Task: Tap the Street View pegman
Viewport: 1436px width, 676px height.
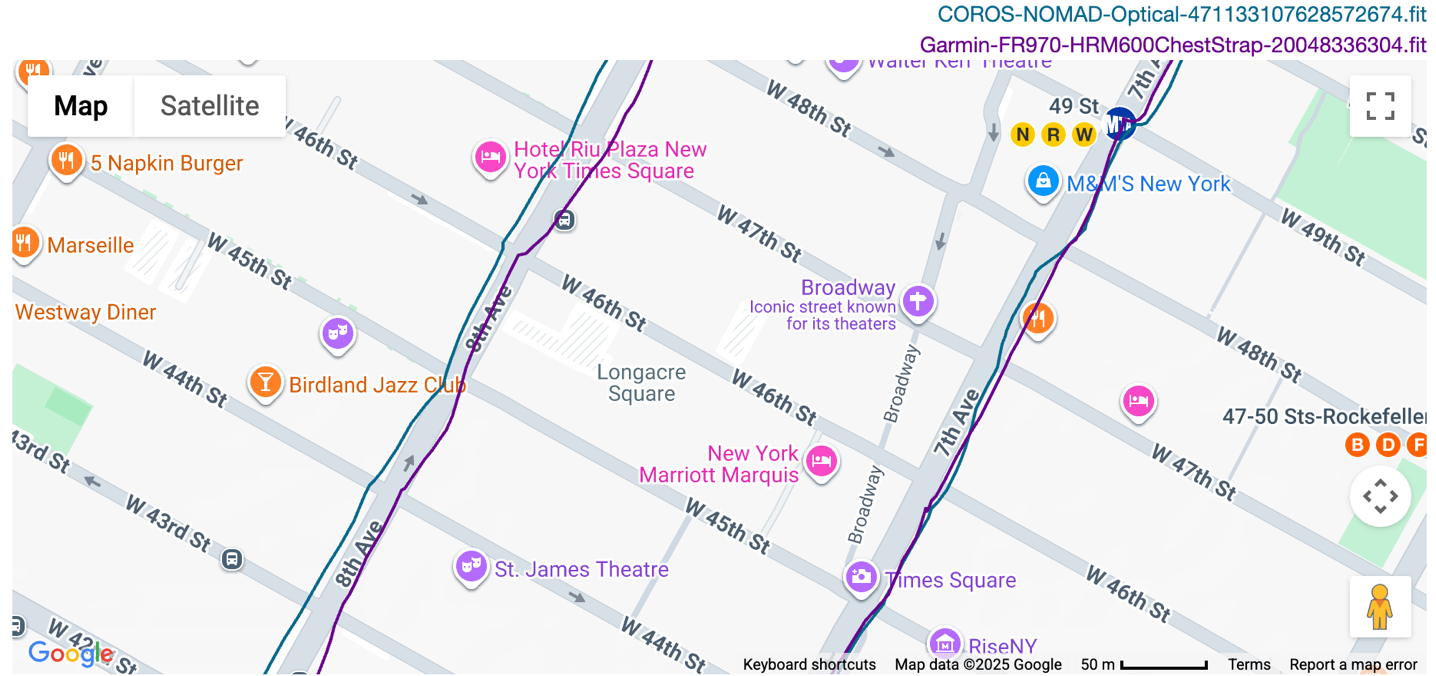Action: click(1380, 606)
